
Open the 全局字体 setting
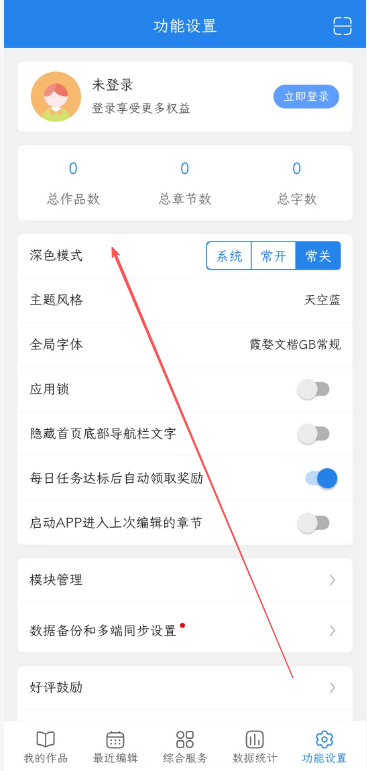(185, 345)
